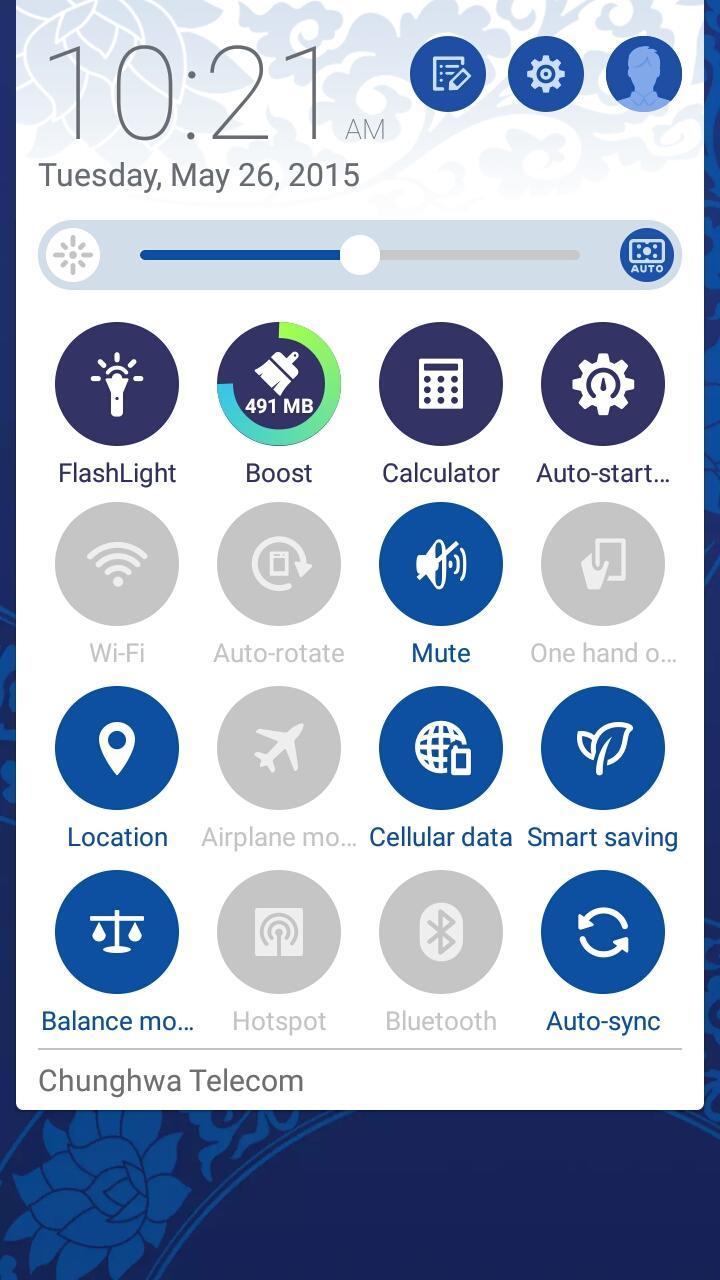The width and height of the screenshot is (720, 1280).
Task: Enable Bluetooth
Action: click(x=441, y=931)
